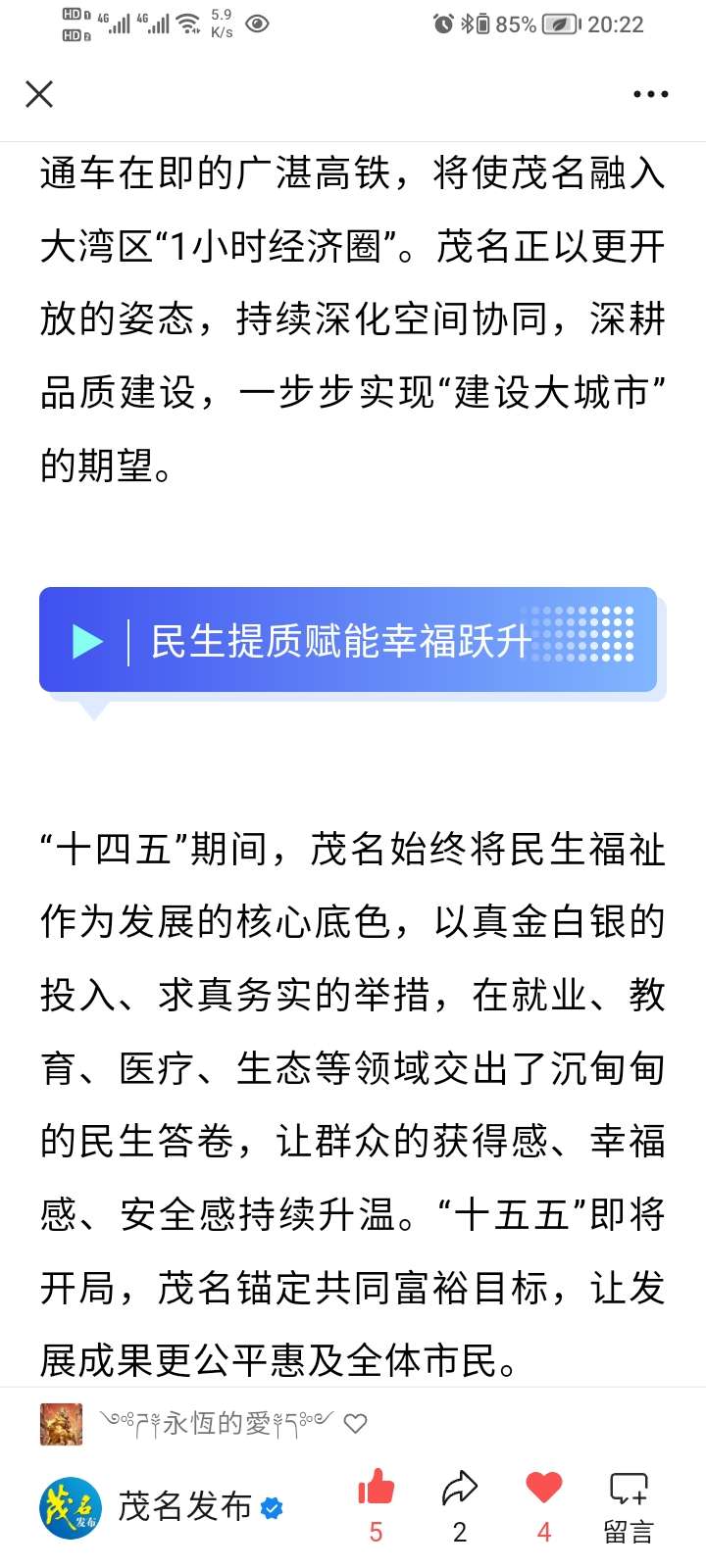The width and height of the screenshot is (706, 1568).
Task: Close the article page
Action: click(x=39, y=94)
